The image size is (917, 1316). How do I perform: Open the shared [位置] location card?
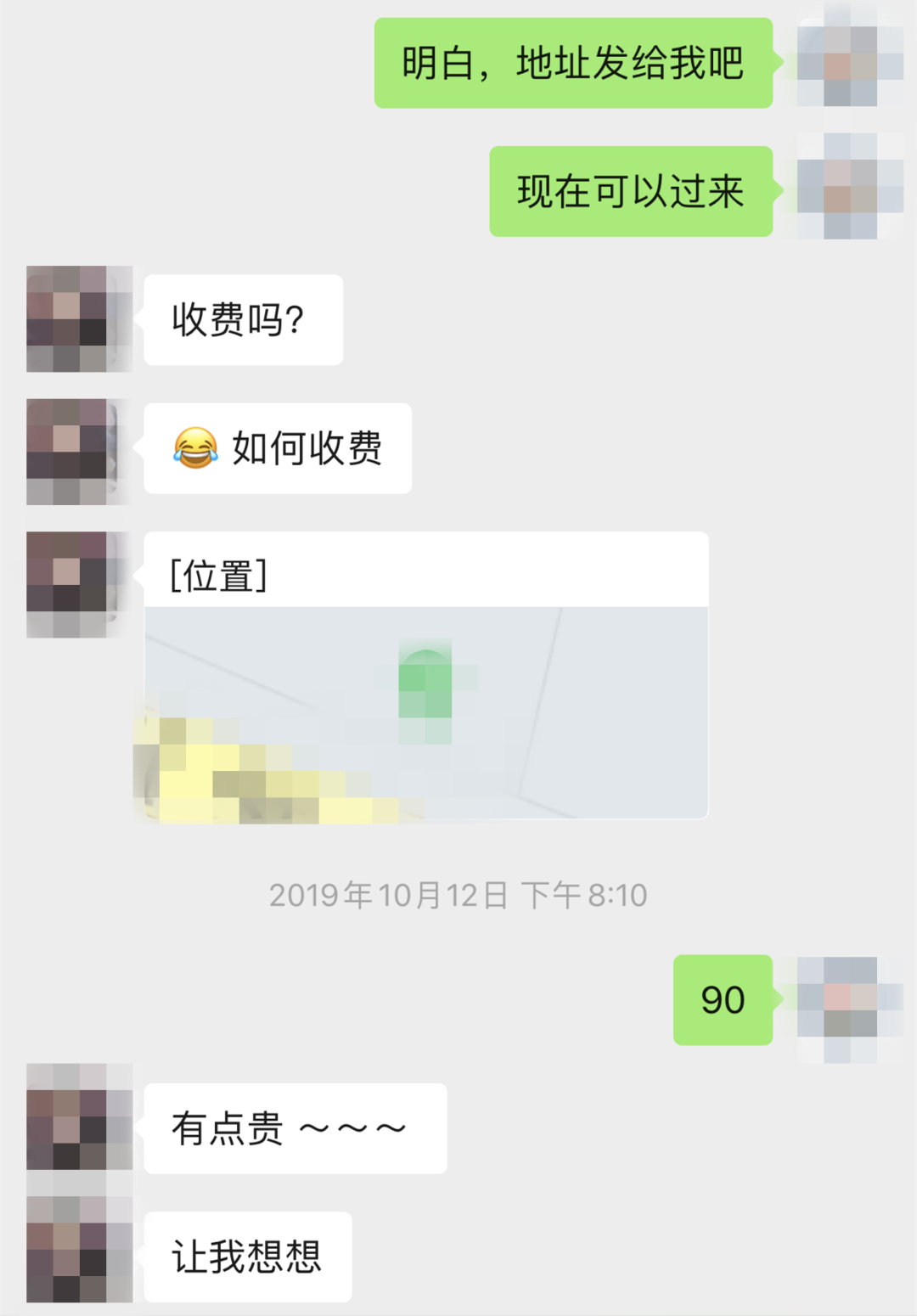[425, 675]
